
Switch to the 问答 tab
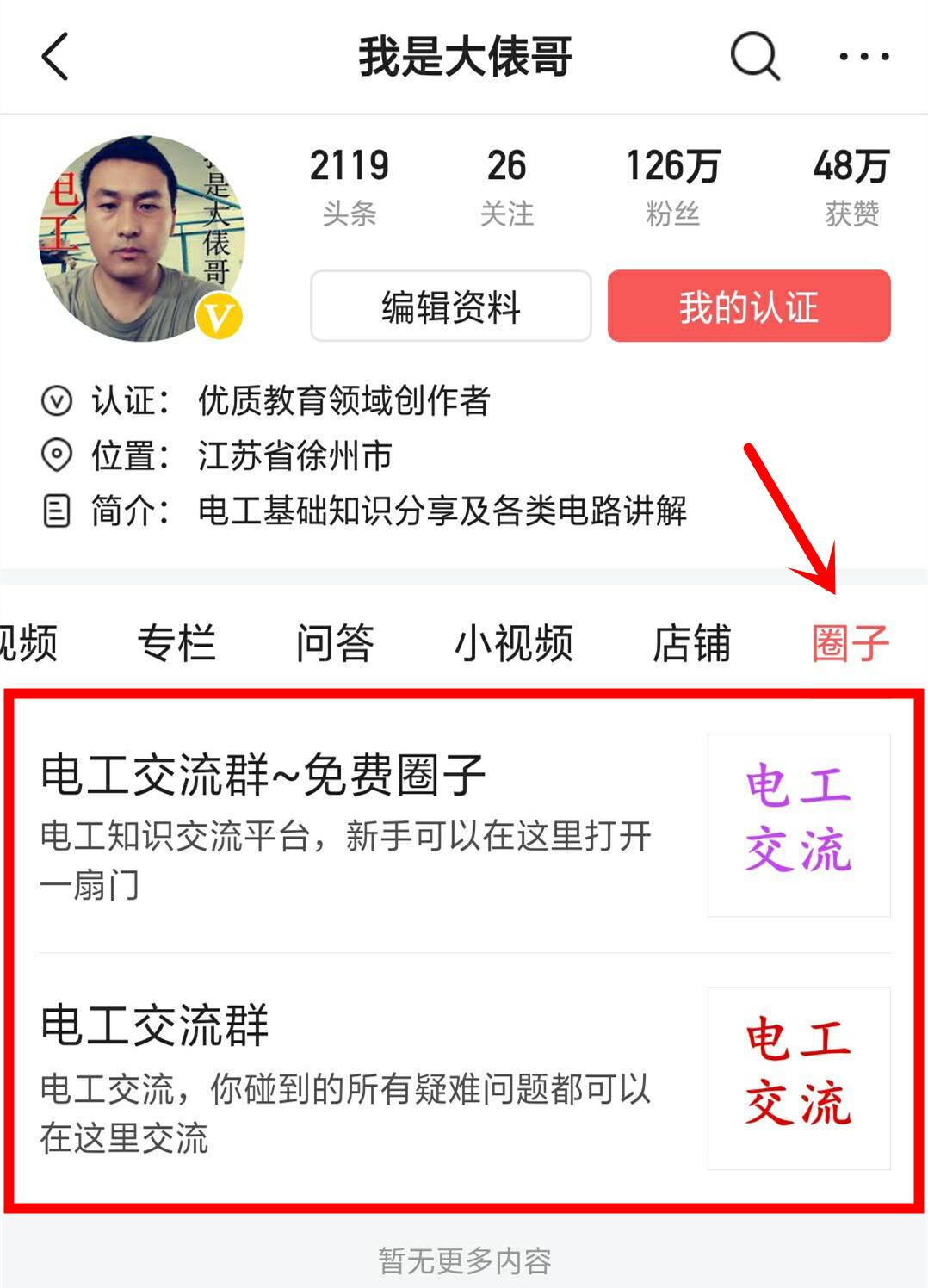335,643
